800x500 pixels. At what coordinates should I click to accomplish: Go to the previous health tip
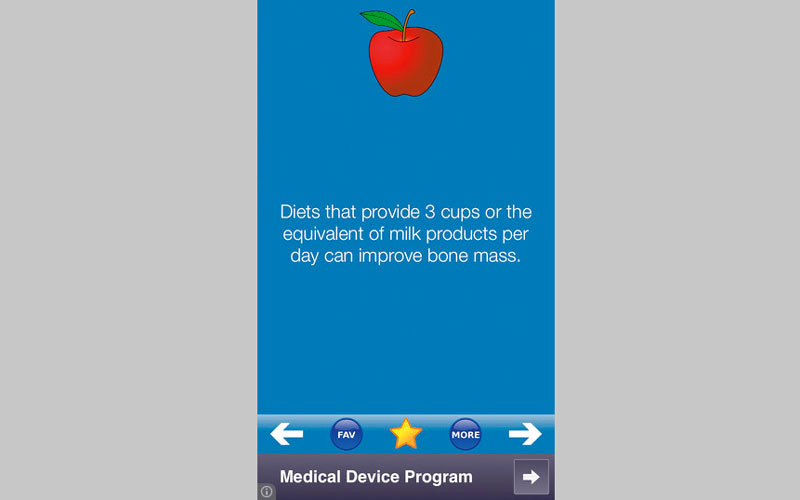point(287,434)
